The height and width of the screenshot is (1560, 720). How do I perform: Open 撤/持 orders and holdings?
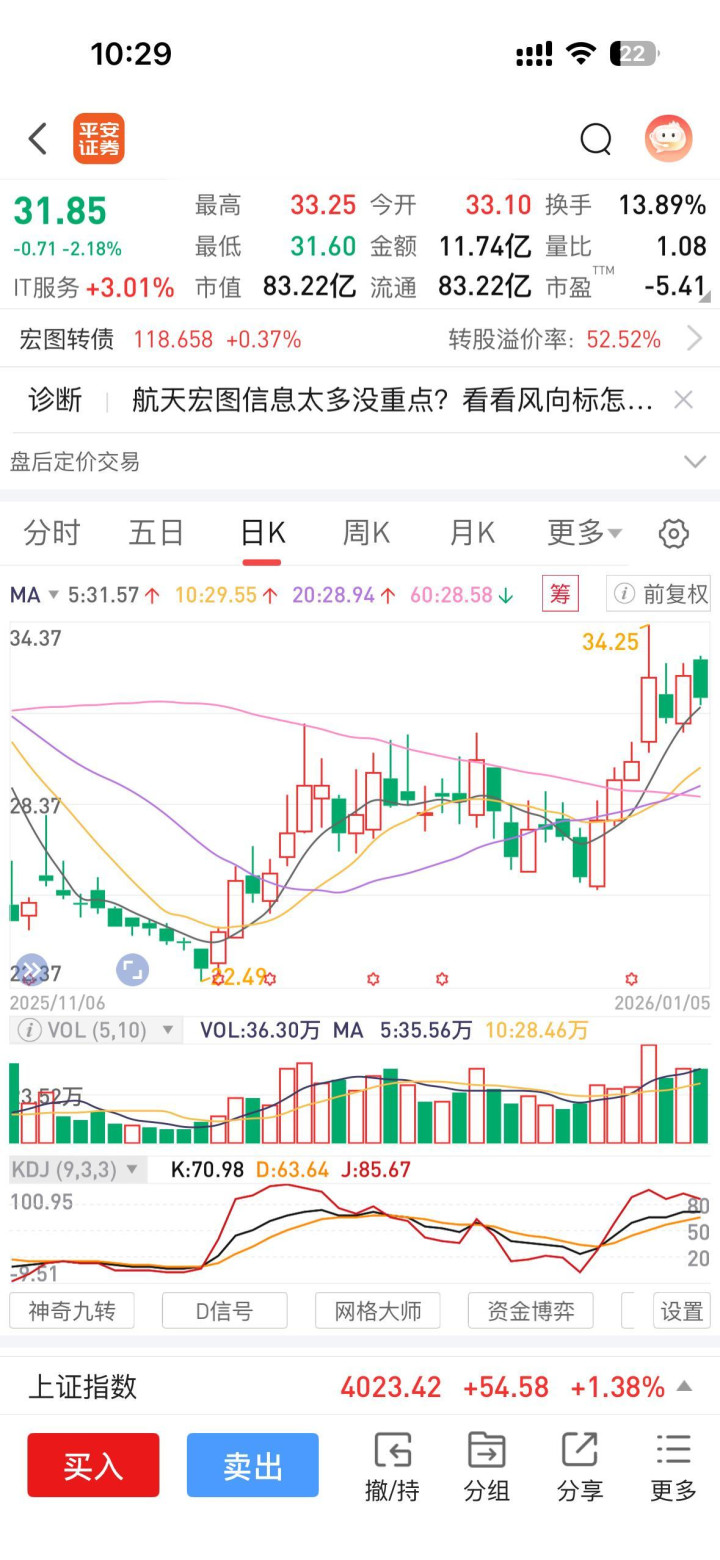[x=392, y=1467]
